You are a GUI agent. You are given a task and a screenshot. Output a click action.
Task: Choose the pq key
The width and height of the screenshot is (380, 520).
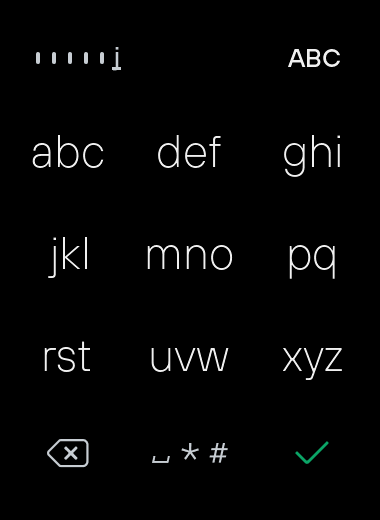312,260
